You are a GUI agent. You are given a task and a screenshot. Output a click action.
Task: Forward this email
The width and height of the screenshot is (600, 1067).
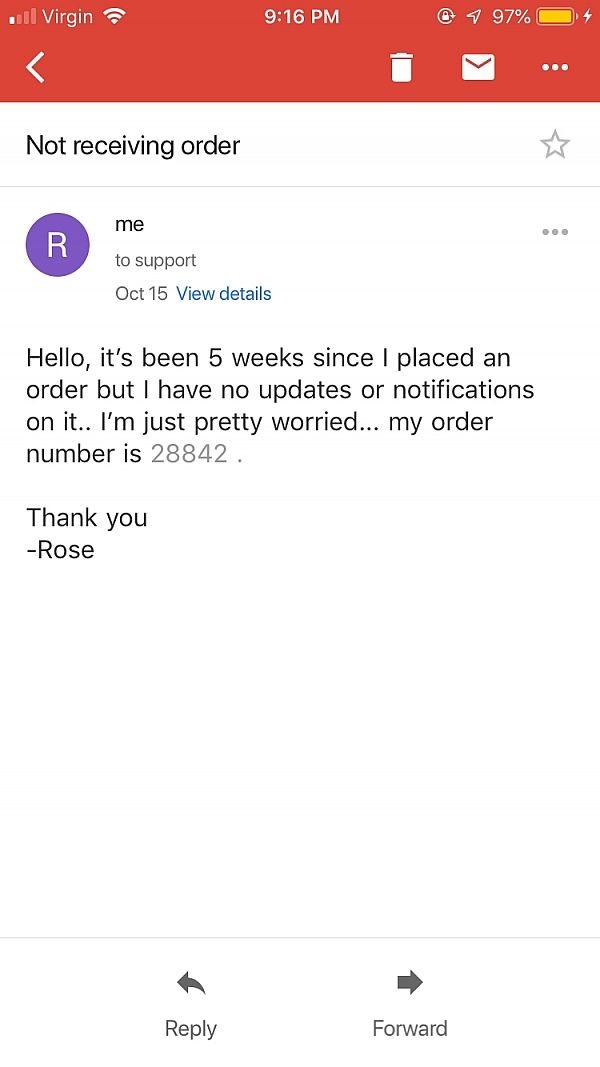click(x=409, y=1003)
